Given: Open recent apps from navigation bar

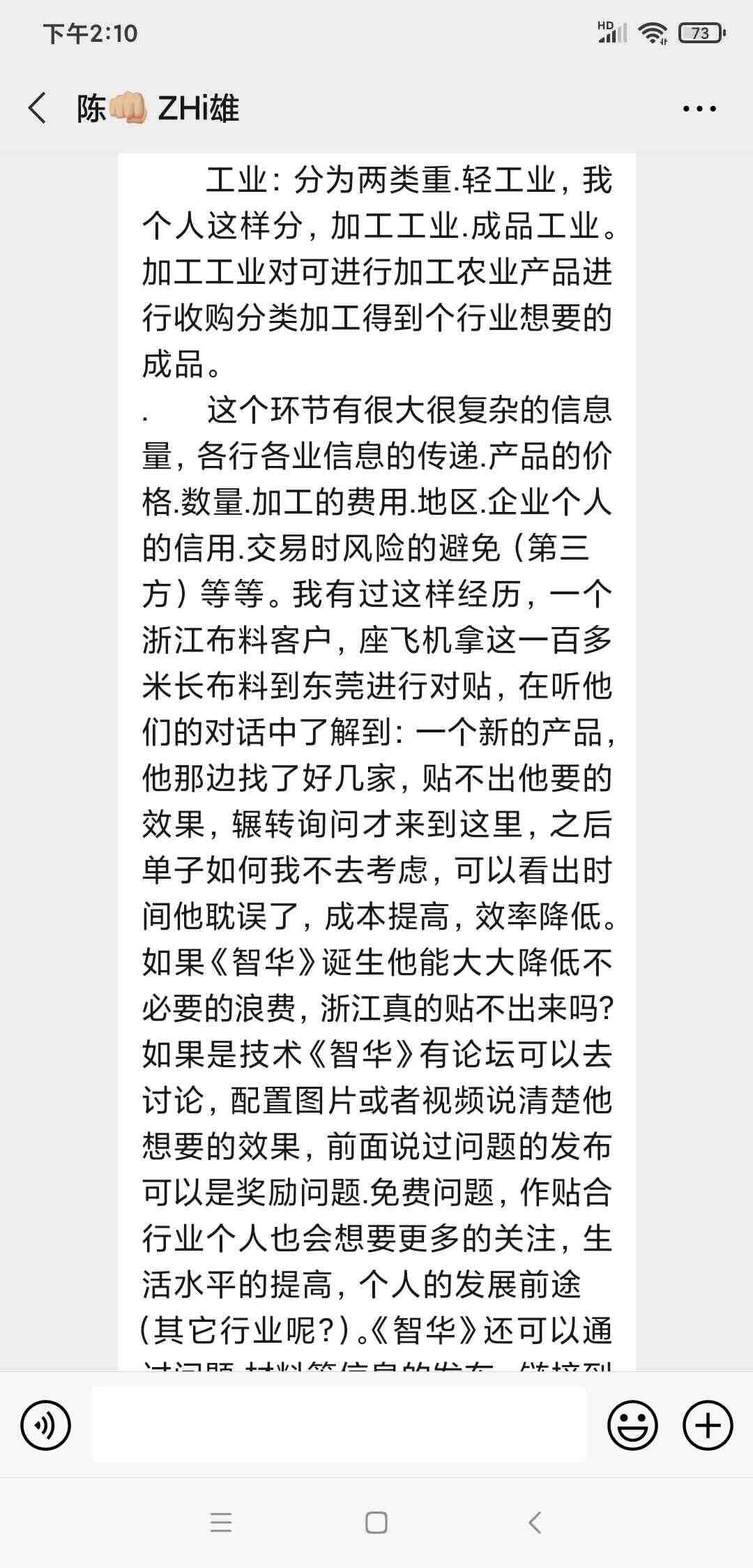Looking at the screenshot, I should coord(220,1523).
